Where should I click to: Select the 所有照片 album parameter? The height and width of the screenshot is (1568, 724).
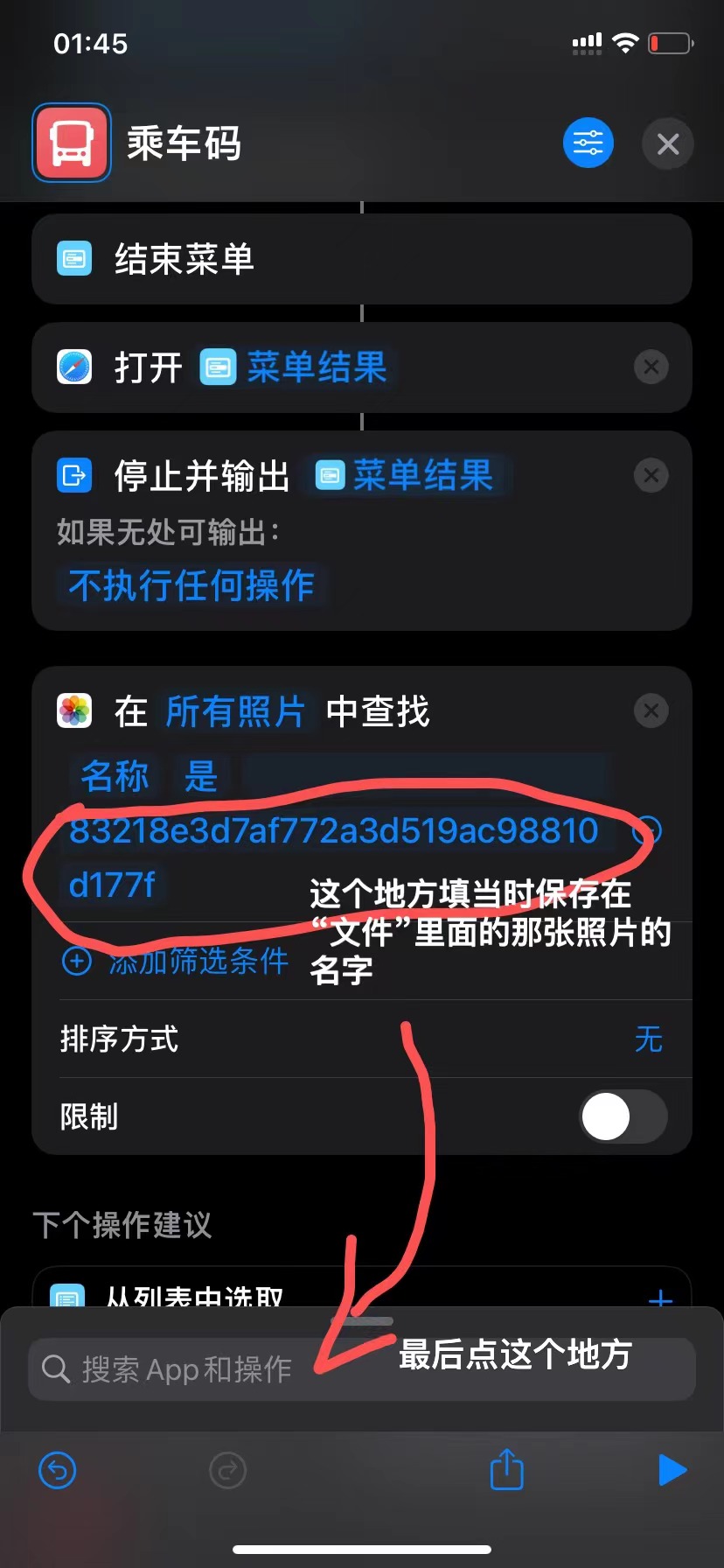pyautogui.click(x=235, y=711)
